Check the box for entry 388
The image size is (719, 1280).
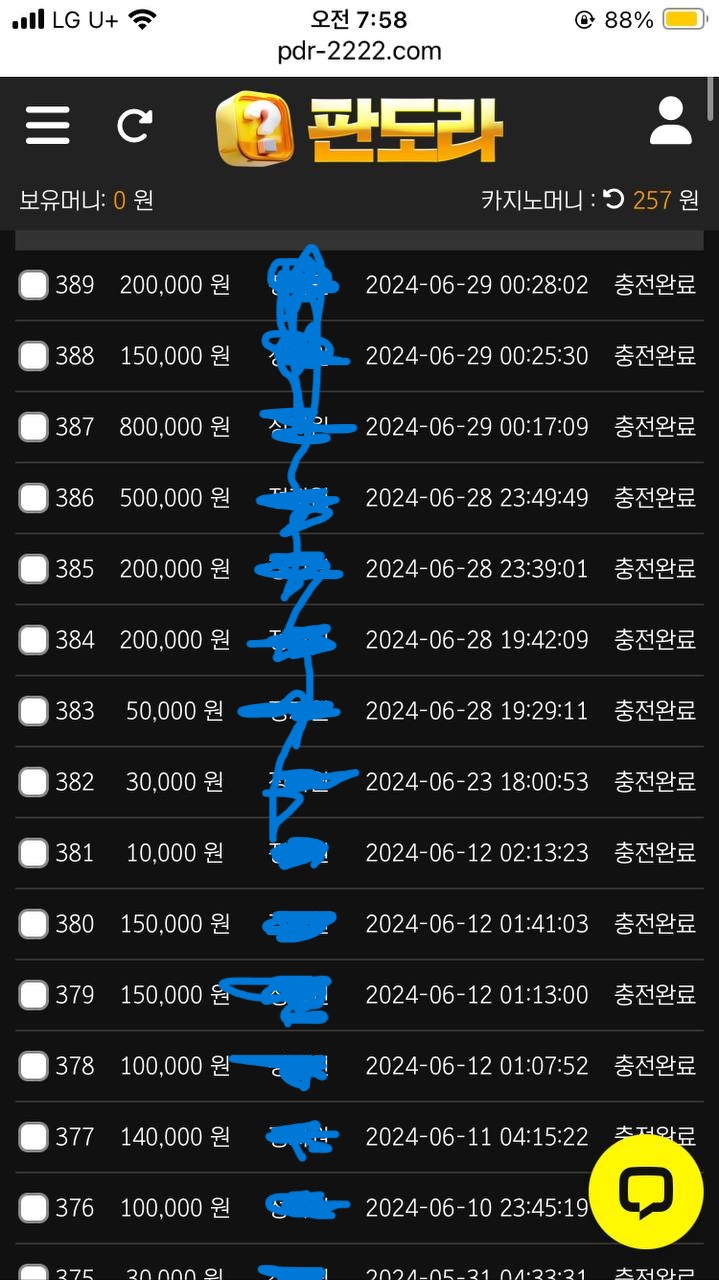pos(33,356)
